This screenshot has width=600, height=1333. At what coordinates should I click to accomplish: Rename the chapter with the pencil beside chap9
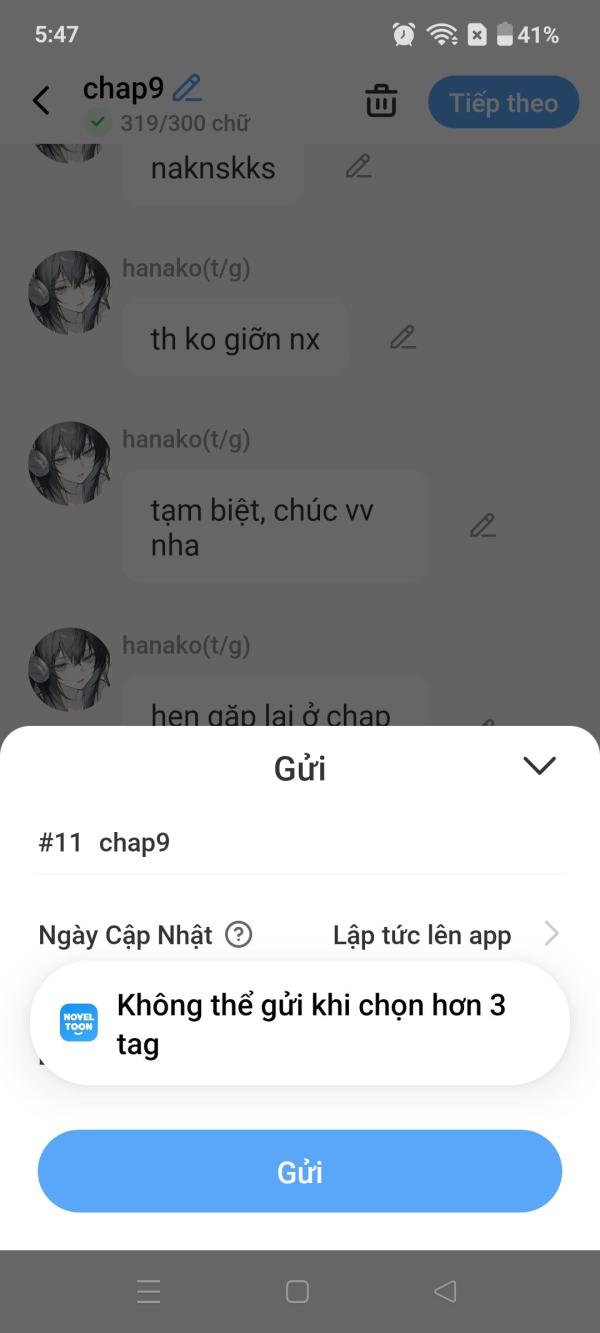point(187,88)
